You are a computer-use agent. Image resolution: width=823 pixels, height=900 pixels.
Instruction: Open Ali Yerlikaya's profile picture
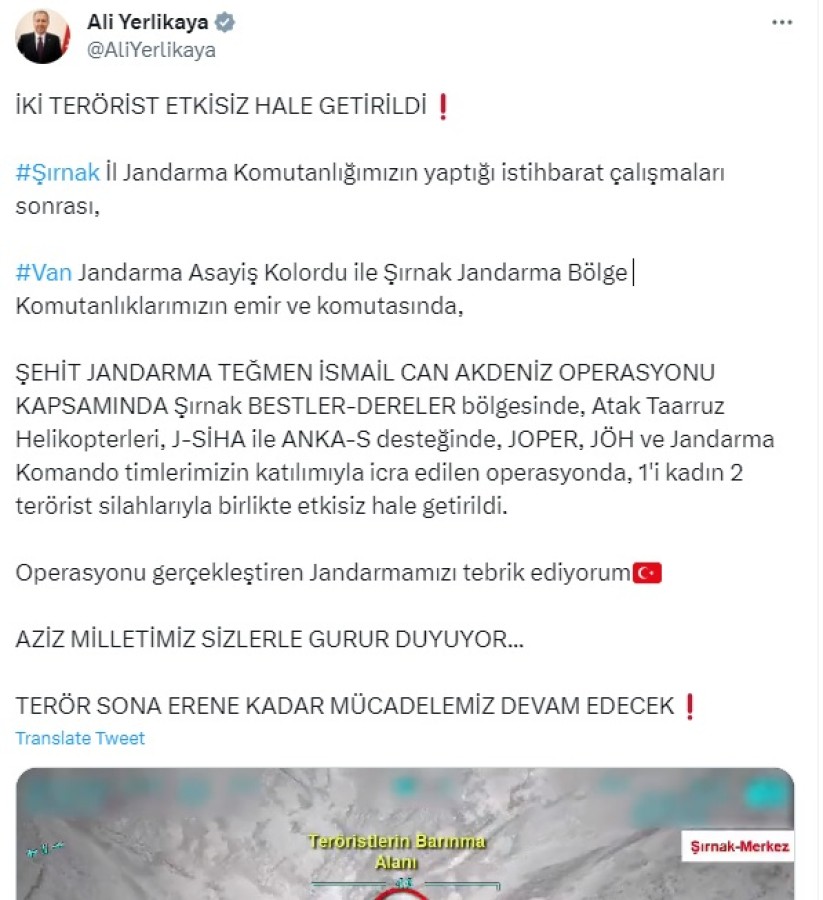[43, 36]
